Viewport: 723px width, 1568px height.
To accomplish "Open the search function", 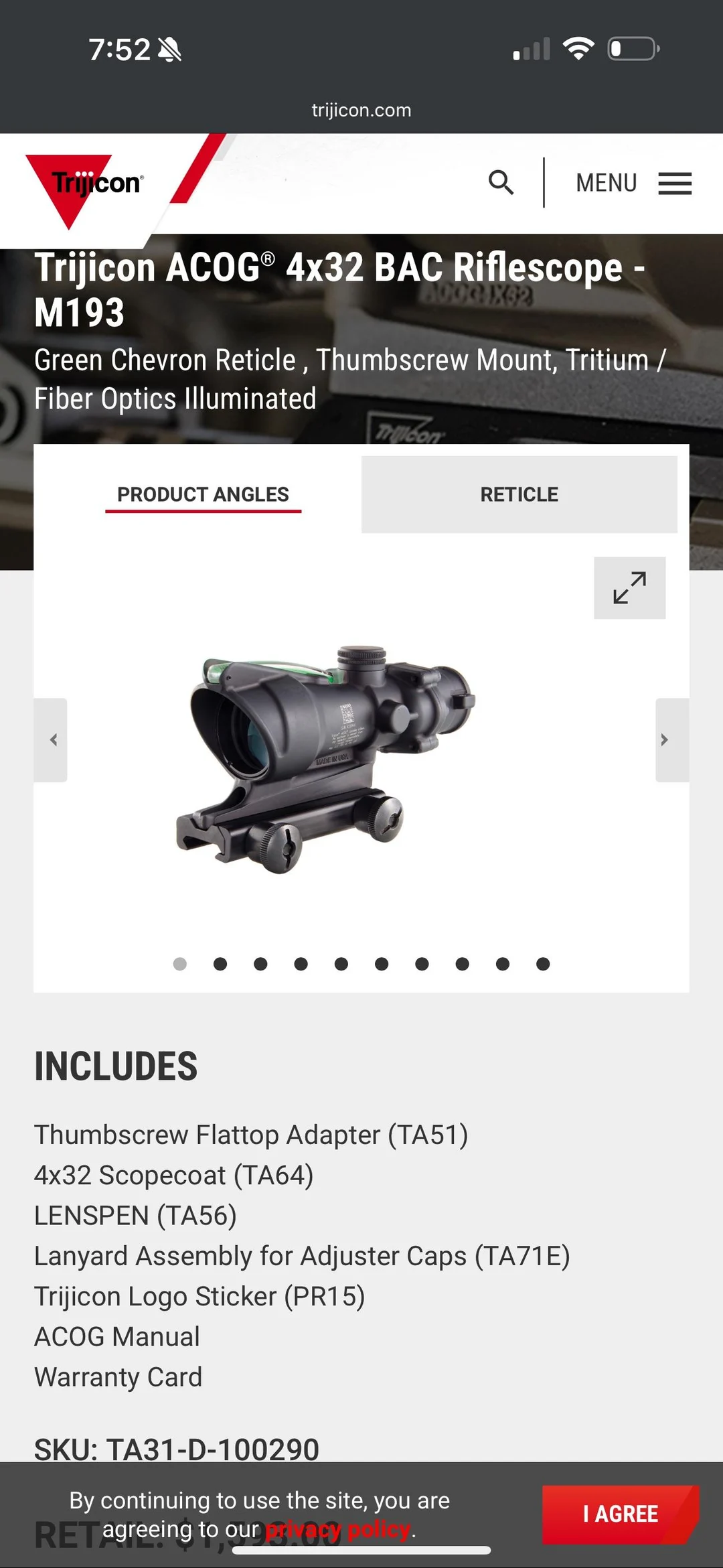I will (x=501, y=183).
